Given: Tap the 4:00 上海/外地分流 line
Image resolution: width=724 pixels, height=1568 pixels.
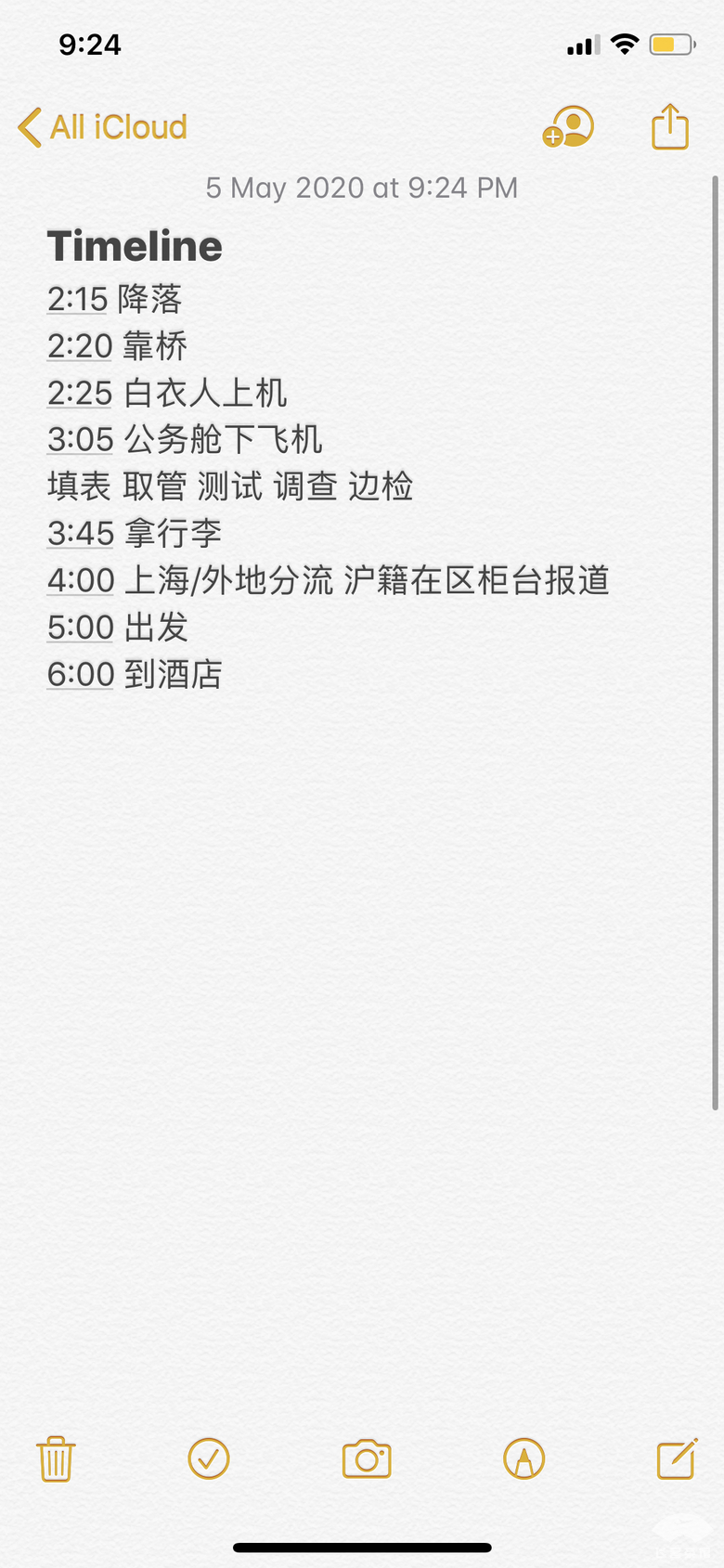Looking at the screenshot, I should 329,580.
